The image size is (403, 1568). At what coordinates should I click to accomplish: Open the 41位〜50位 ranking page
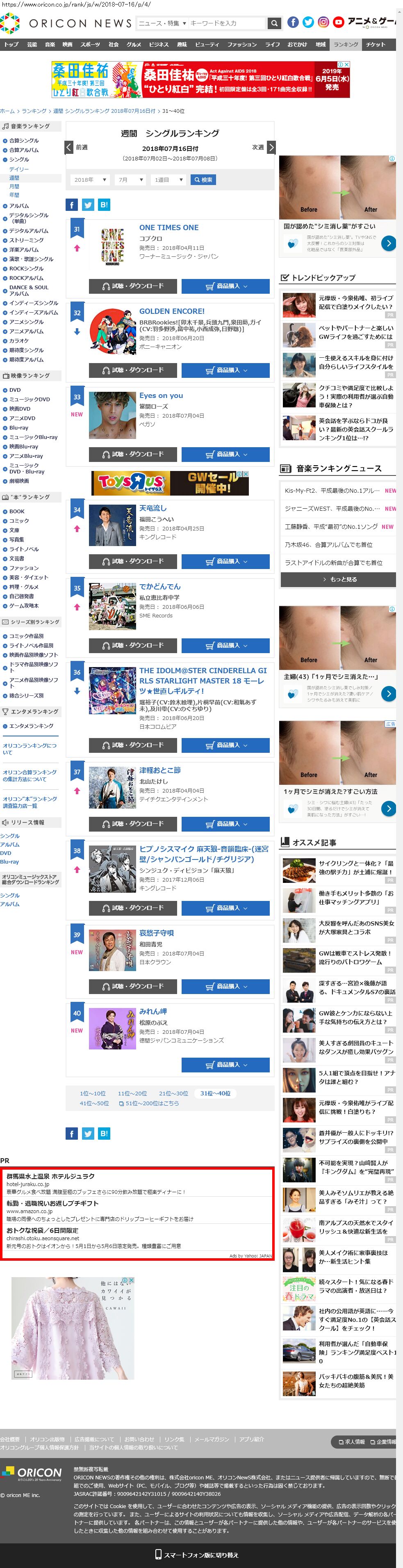[x=93, y=1103]
